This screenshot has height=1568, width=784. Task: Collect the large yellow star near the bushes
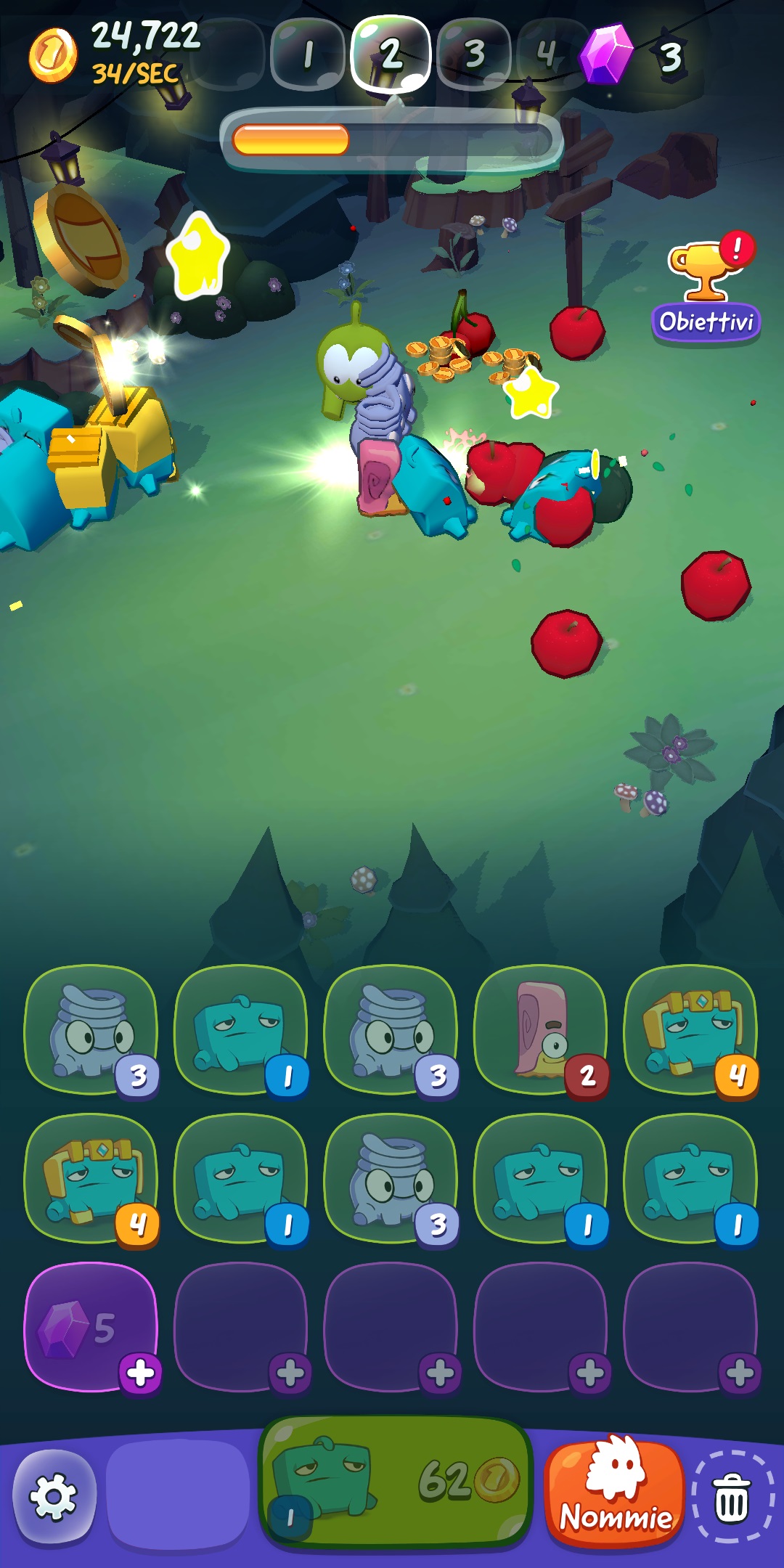tap(197, 256)
